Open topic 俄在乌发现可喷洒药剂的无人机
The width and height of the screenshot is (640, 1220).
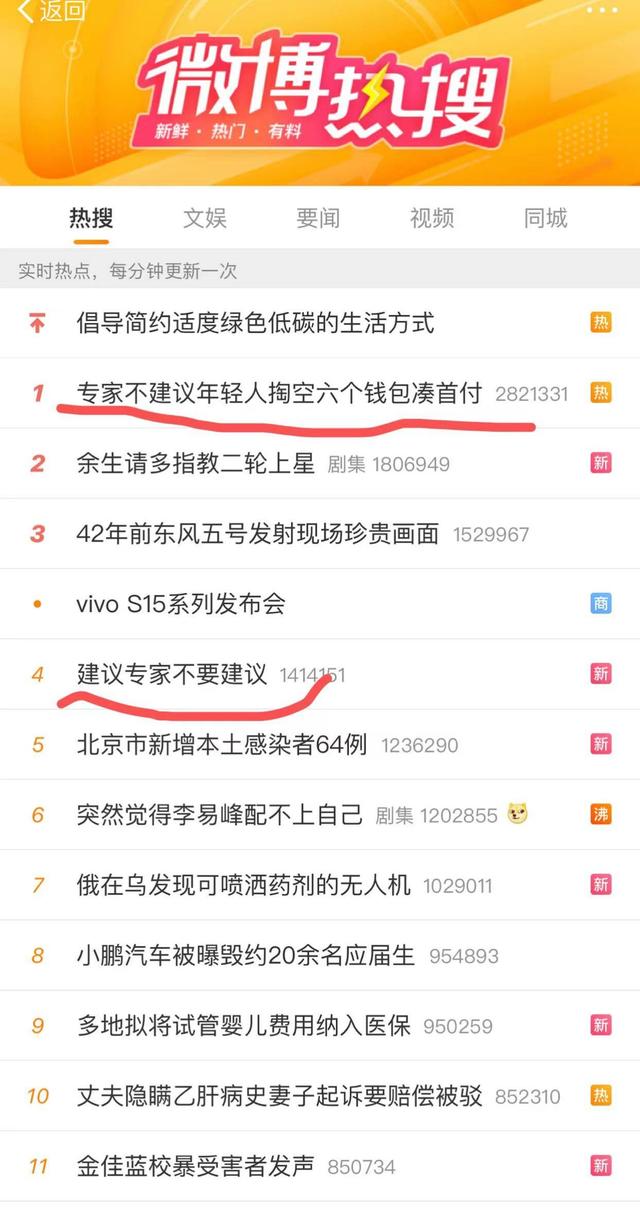244,885
